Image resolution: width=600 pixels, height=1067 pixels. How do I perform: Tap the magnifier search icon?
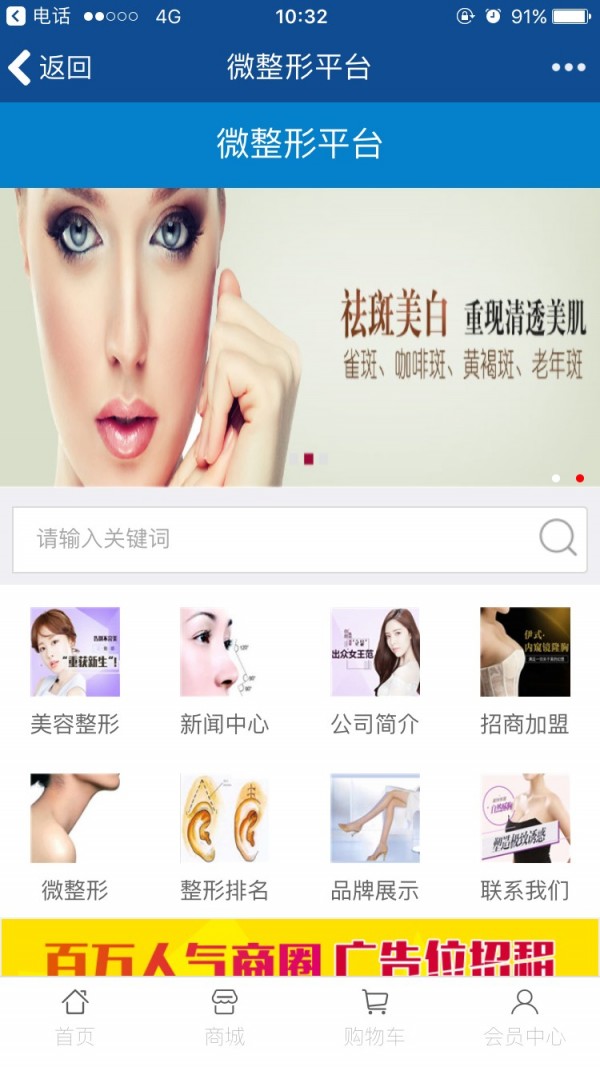coord(558,538)
